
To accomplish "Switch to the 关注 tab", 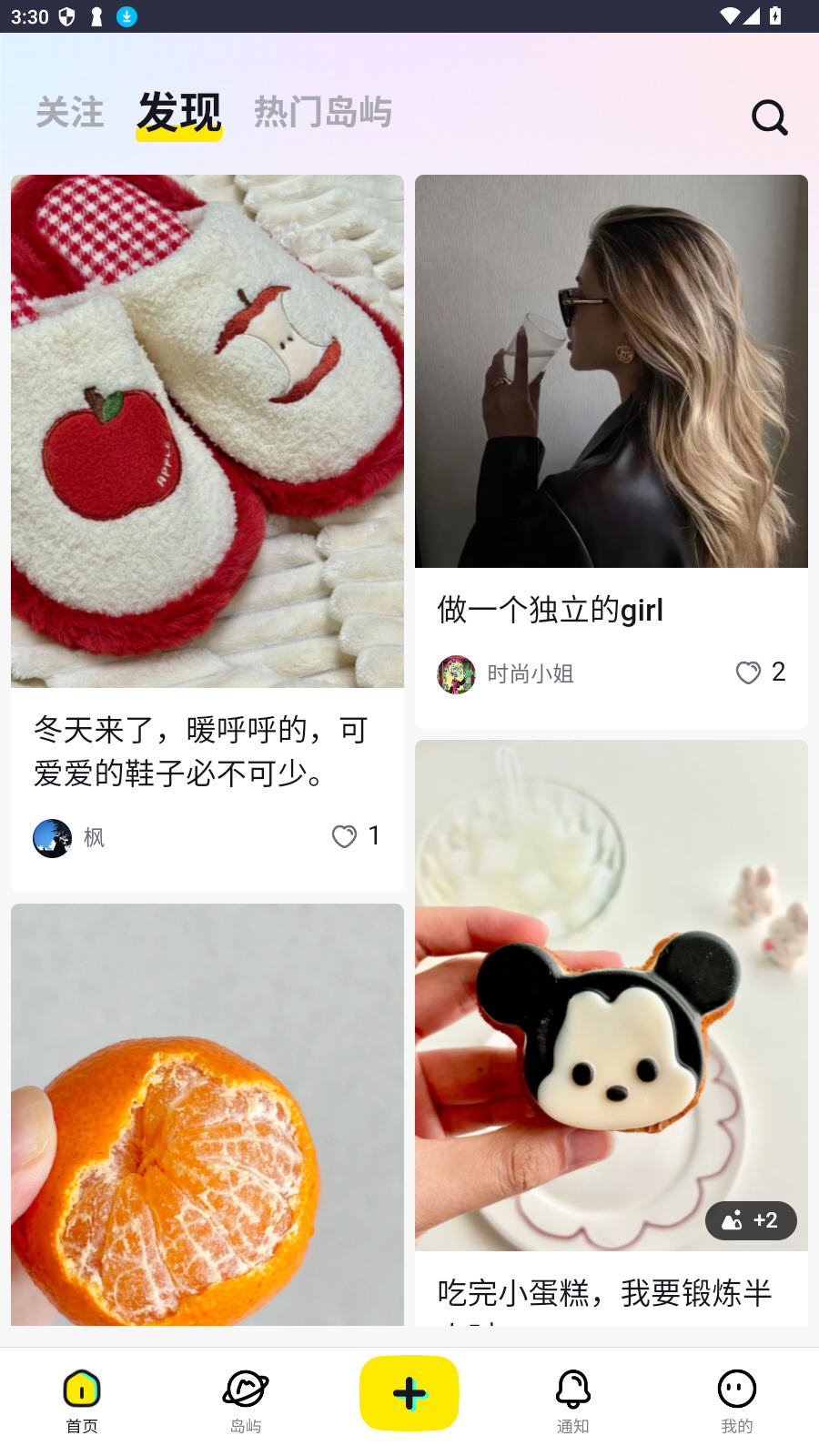I will pos(70,112).
